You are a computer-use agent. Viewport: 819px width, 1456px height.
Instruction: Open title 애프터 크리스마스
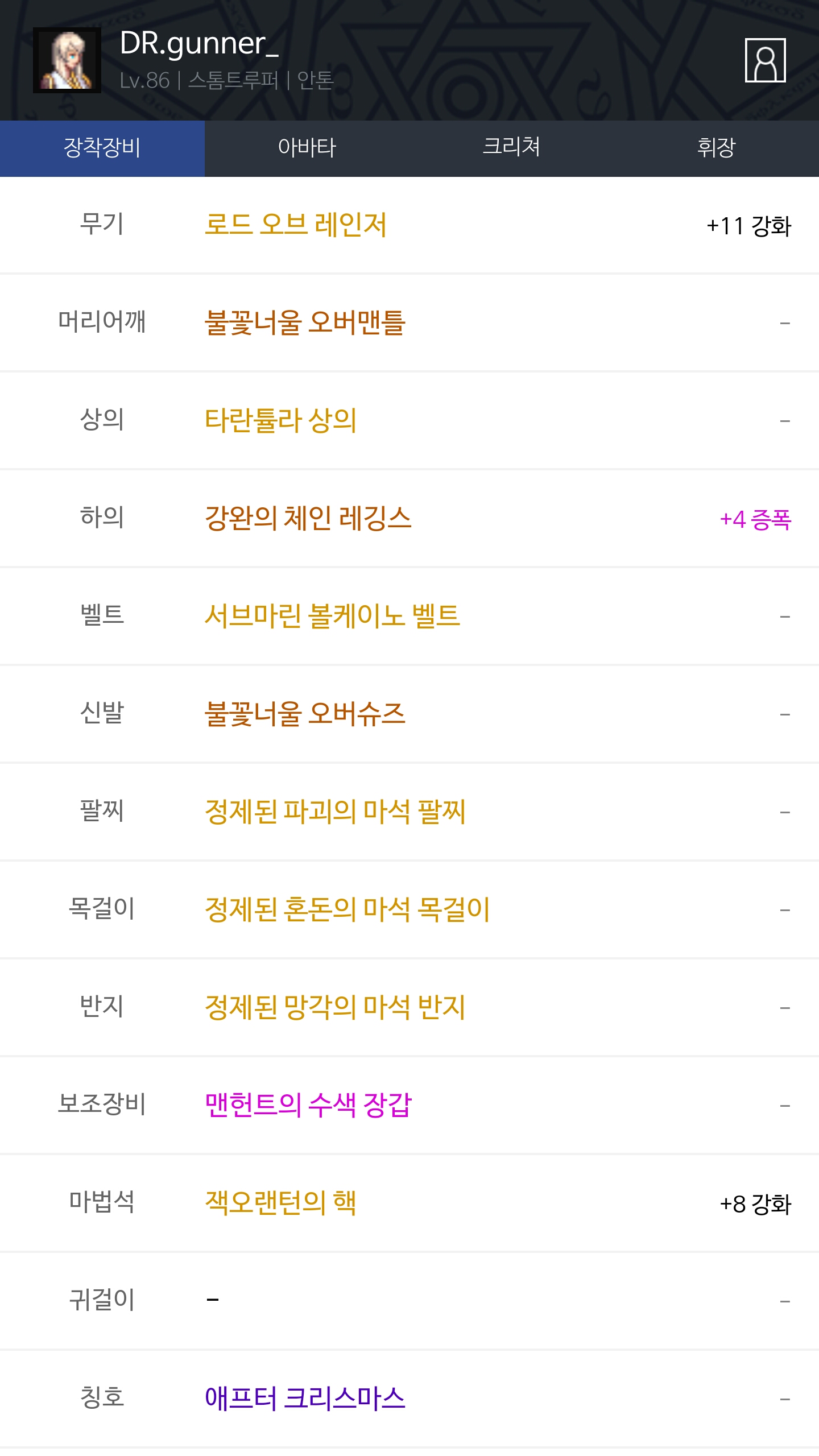coord(305,1399)
